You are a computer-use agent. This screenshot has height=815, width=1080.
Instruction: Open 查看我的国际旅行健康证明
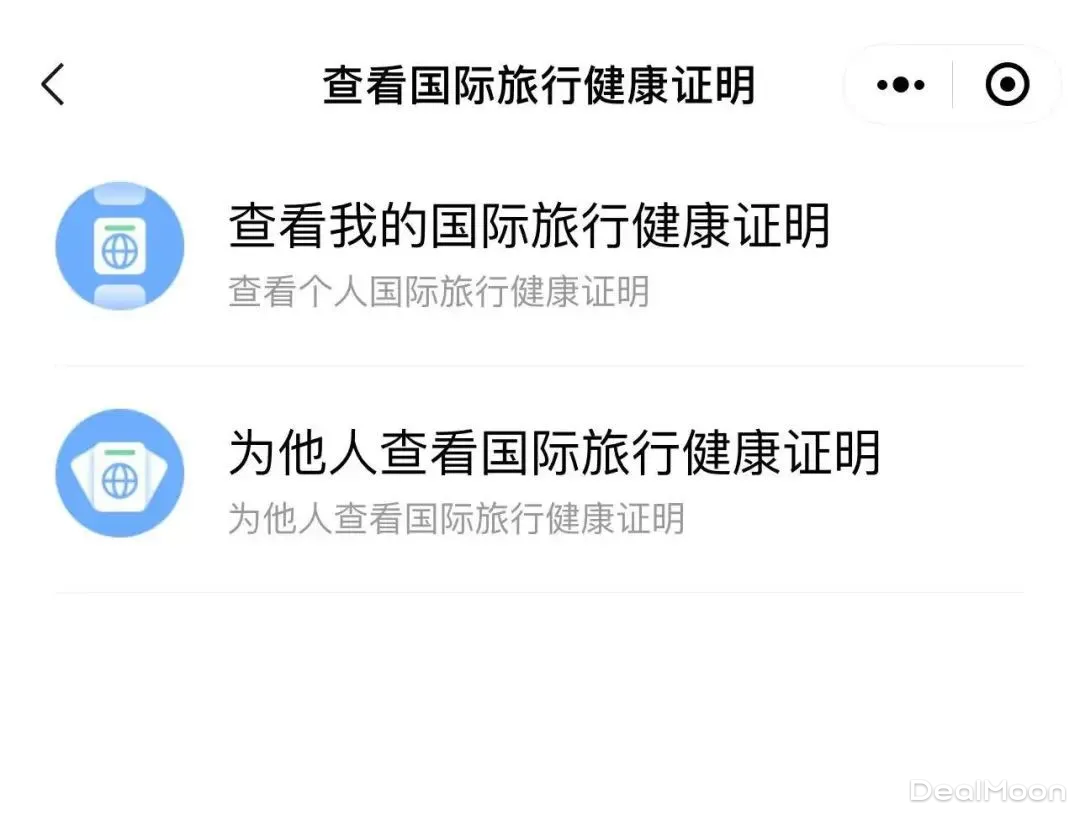530,228
